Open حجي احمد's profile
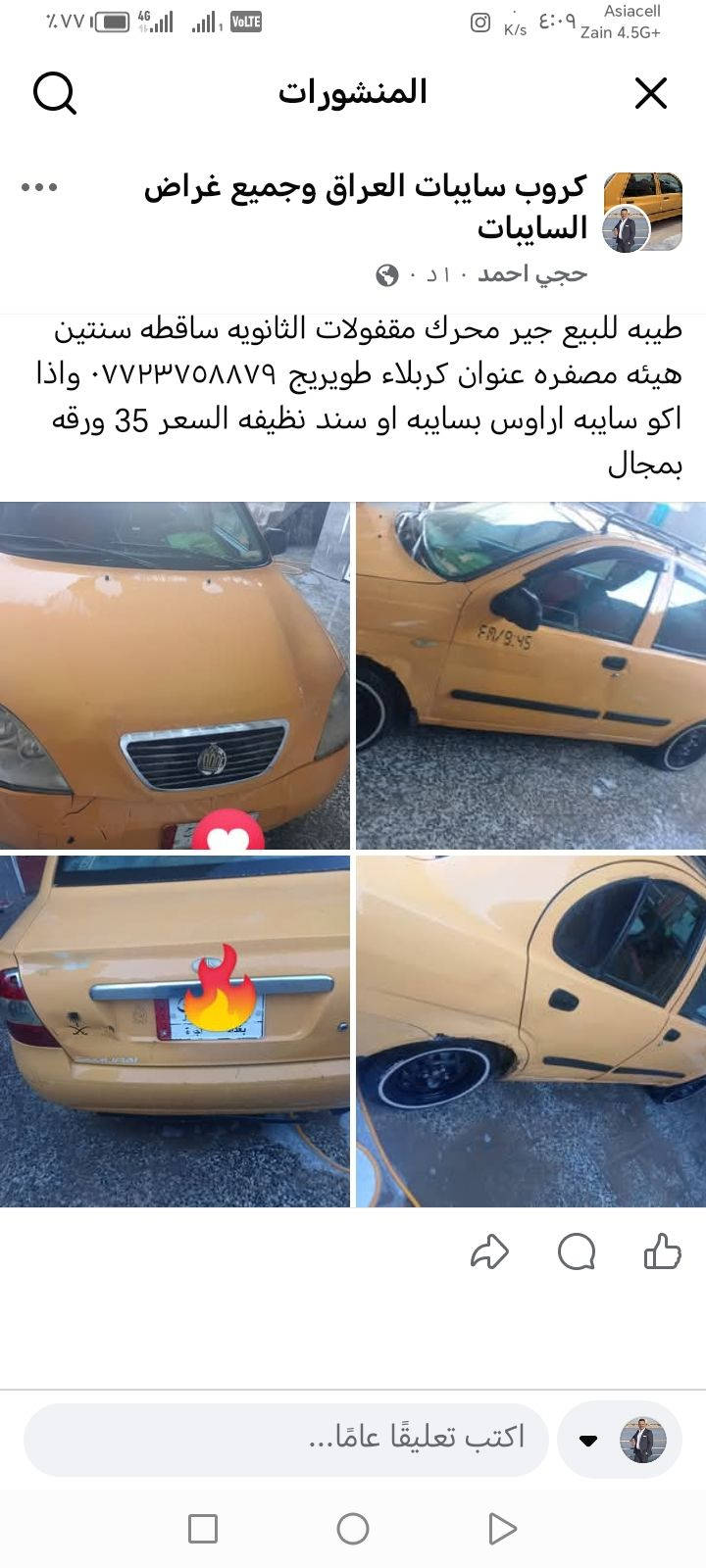706x1568 pixels. (x=531, y=273)
